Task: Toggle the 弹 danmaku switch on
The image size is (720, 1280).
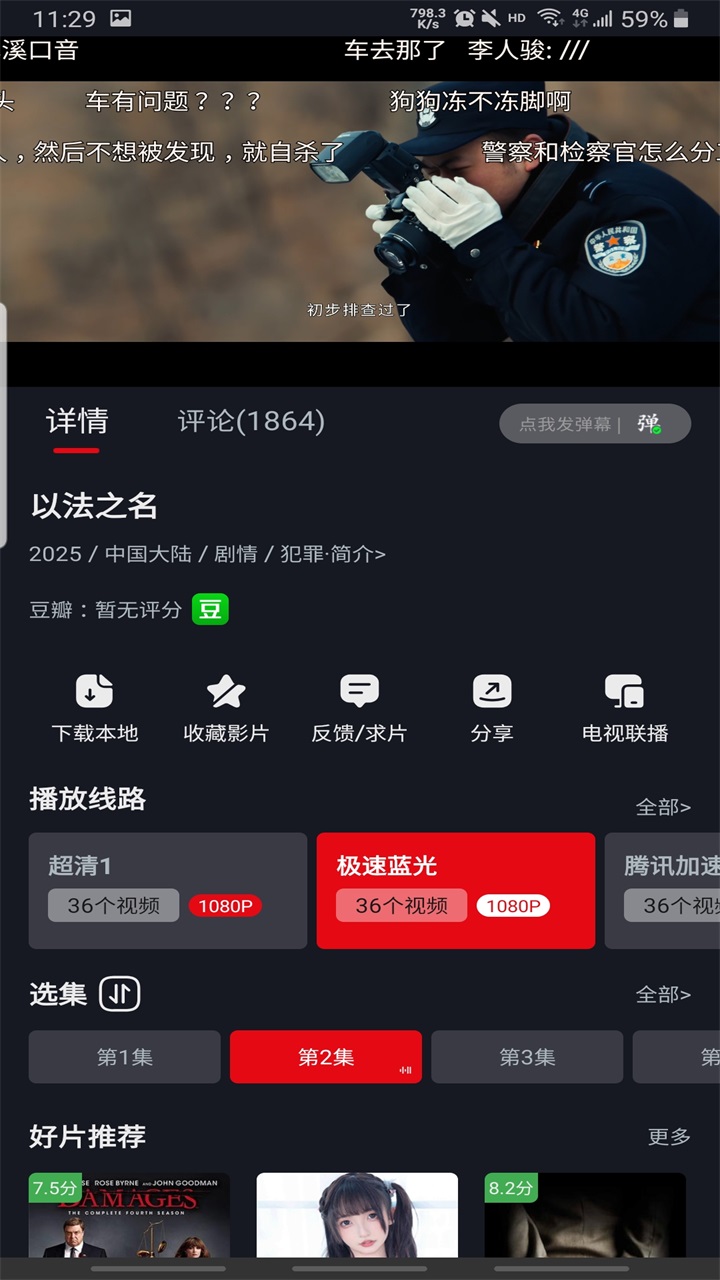Action: 646,423
